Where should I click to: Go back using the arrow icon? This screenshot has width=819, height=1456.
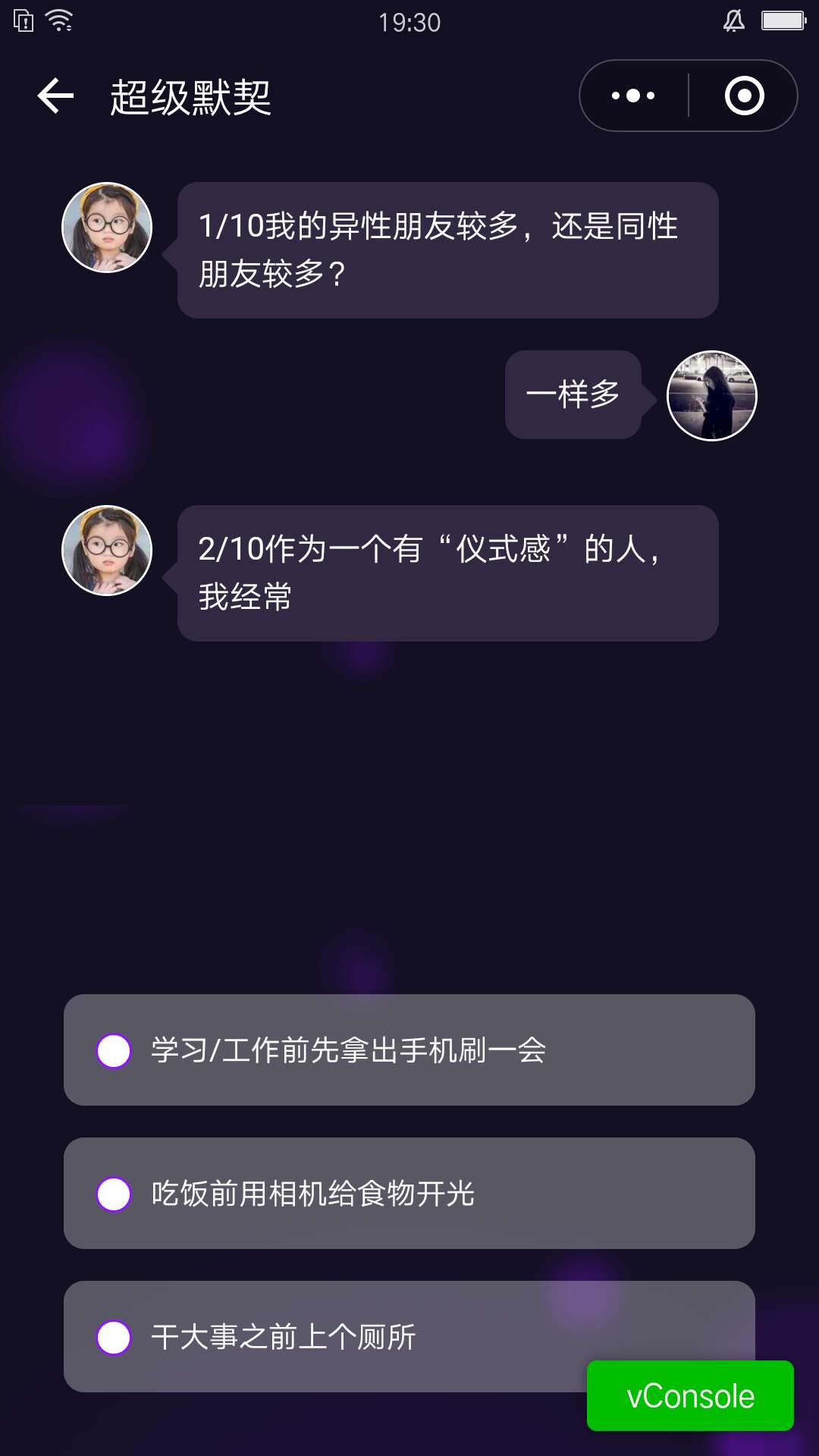point(55,96)
